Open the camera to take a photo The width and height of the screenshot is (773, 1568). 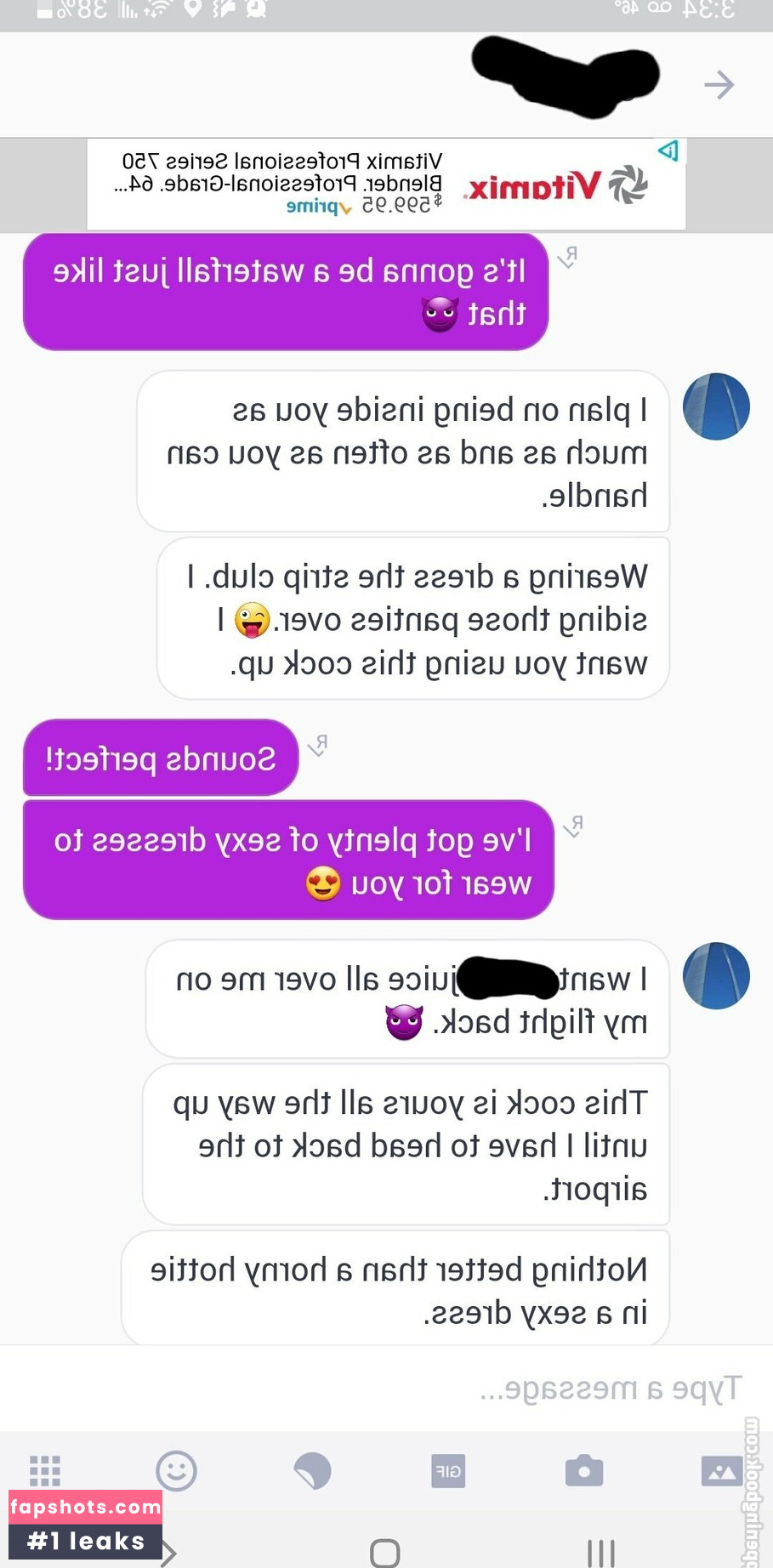[x=584, y=1471]
